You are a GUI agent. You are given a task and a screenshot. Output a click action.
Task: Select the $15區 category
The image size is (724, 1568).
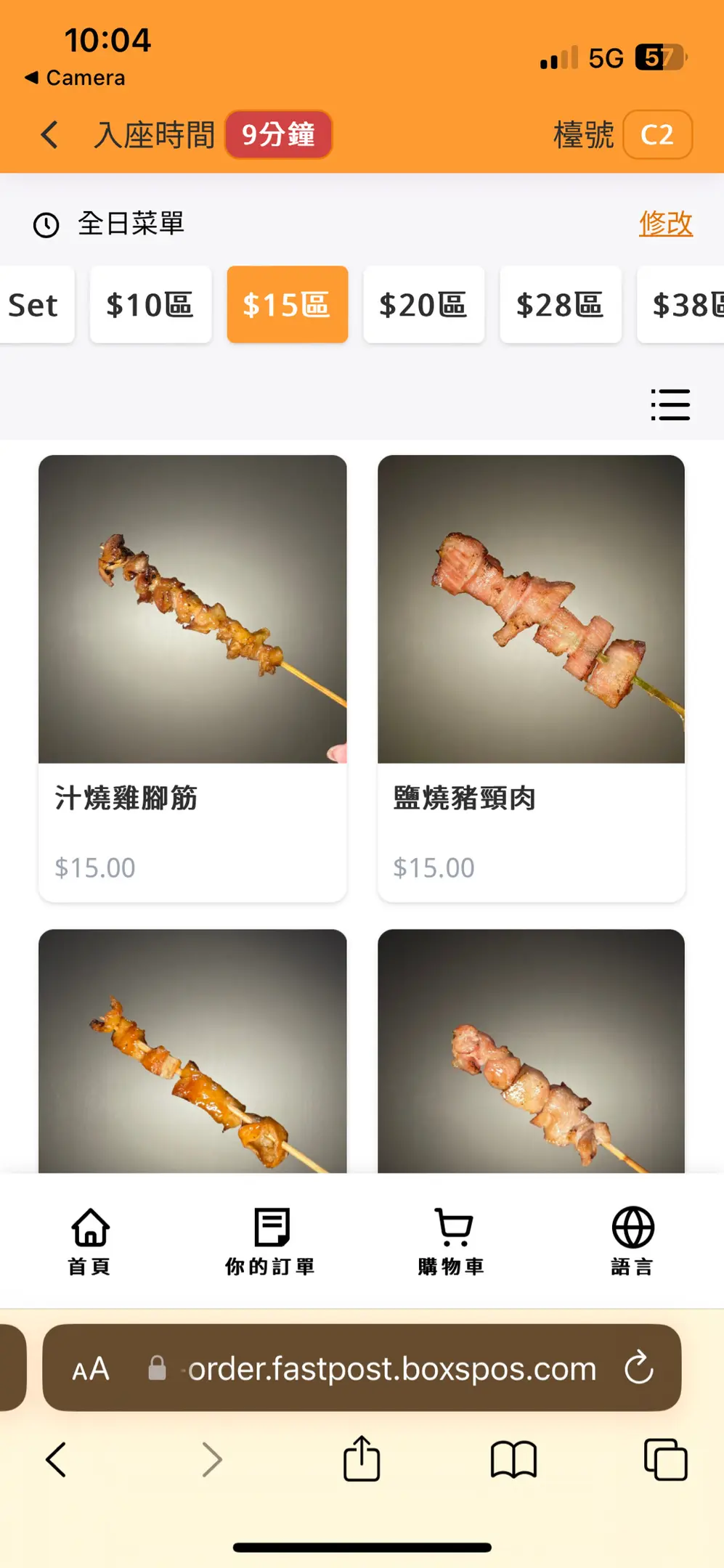pyautogui.click(x=287, y=305)
